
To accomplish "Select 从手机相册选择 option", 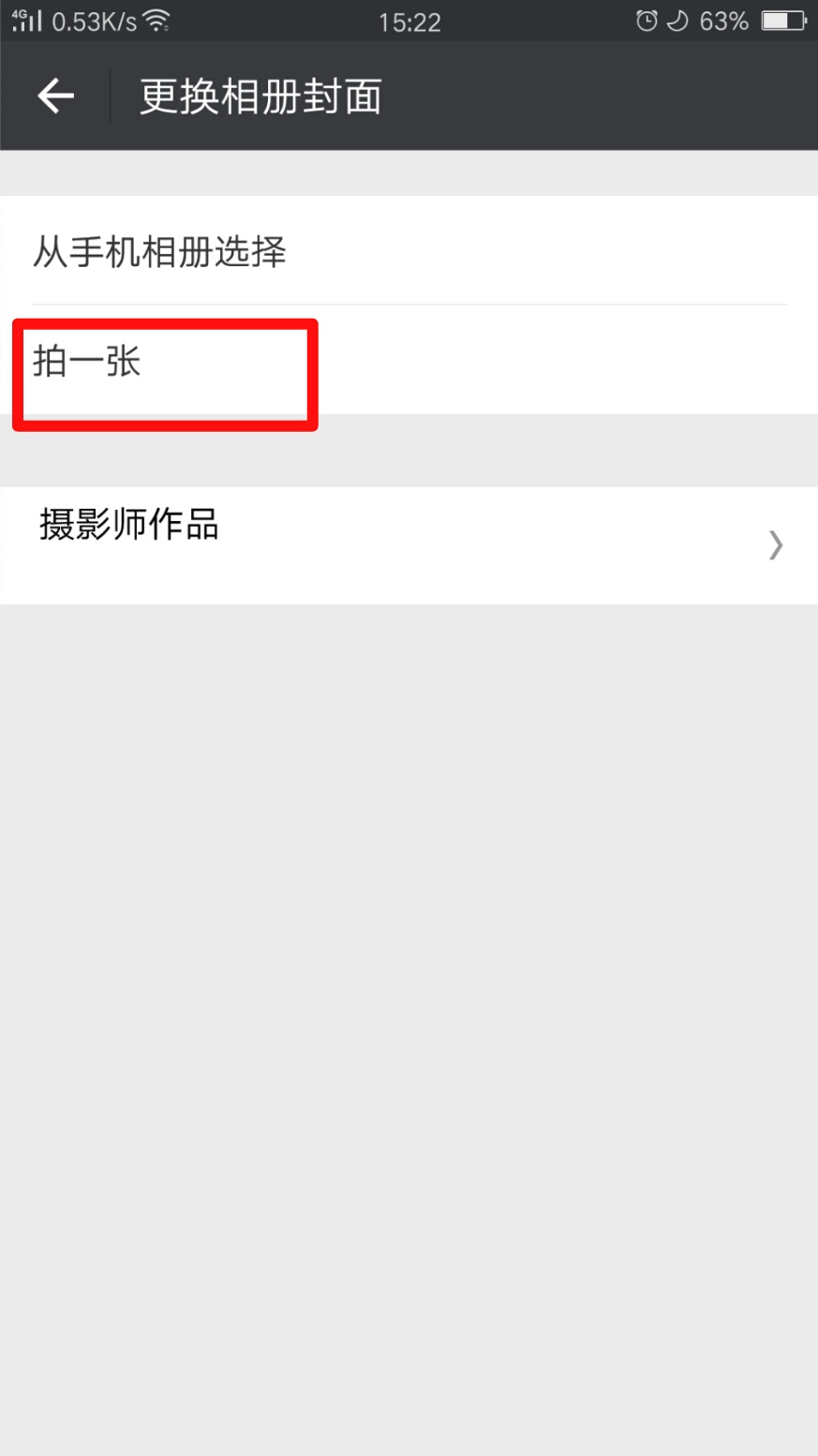I will (x=159, y=251).
